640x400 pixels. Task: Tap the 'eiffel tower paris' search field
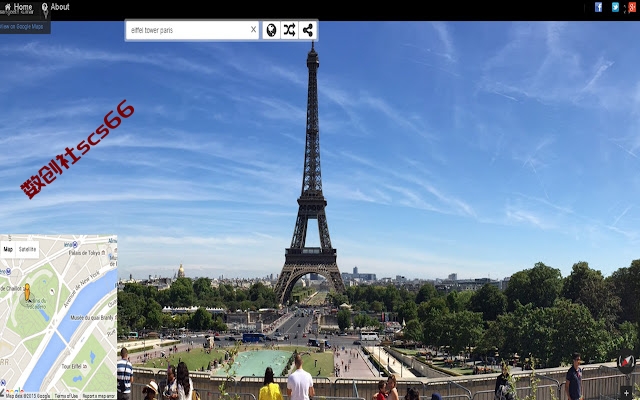[185, 30]
